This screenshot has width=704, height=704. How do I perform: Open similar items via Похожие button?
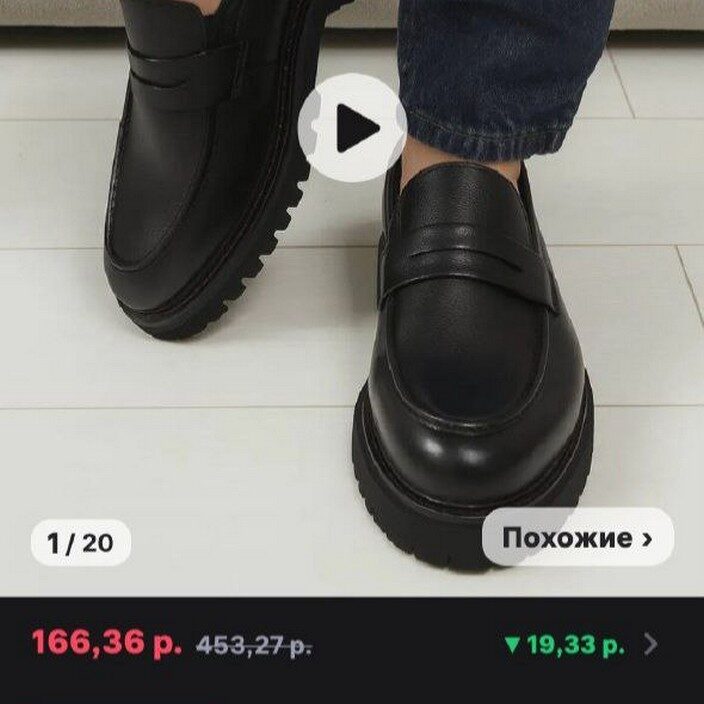(577, 538)
